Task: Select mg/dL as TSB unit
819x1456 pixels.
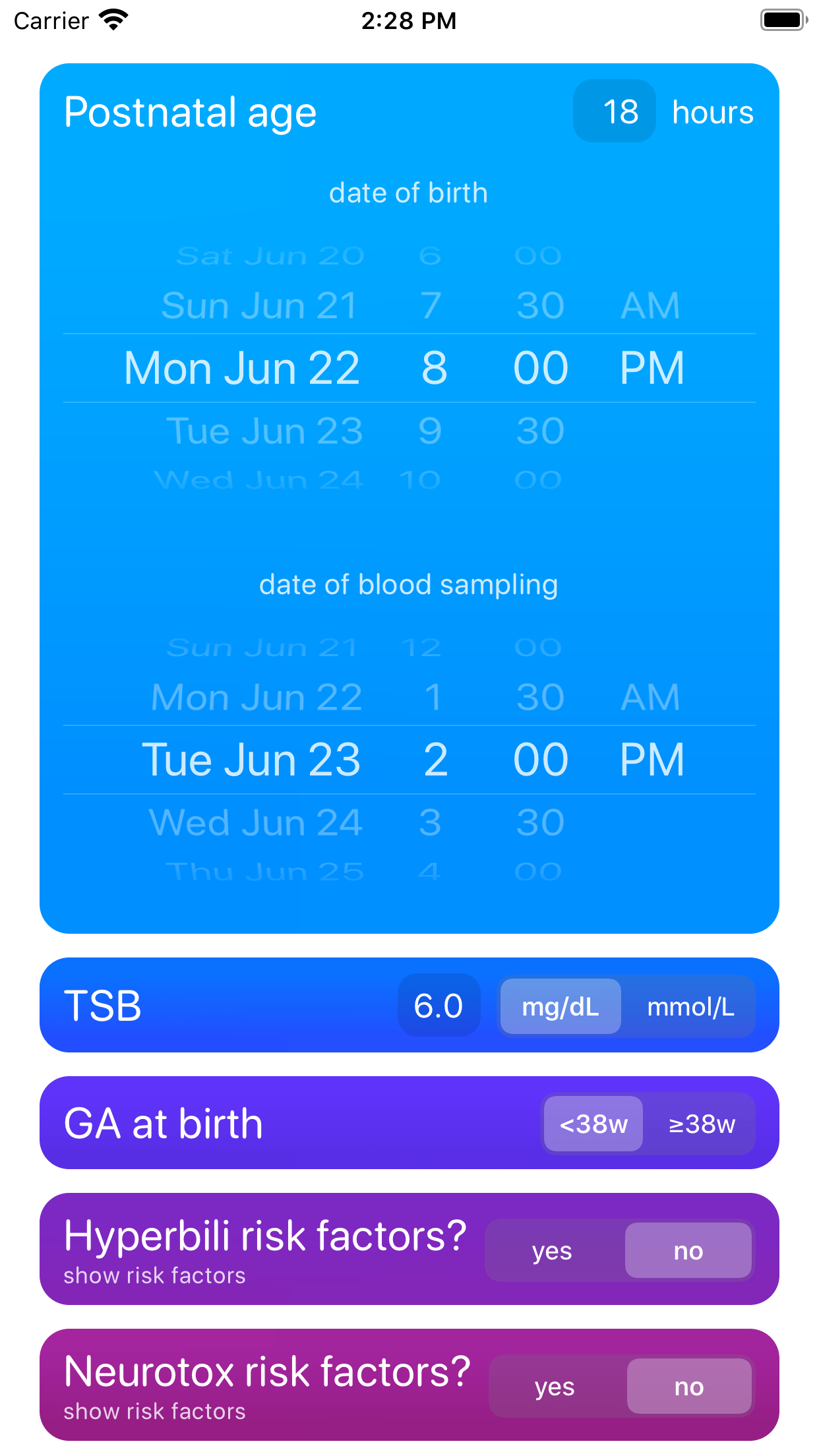Action: (x=561, y=1006)
